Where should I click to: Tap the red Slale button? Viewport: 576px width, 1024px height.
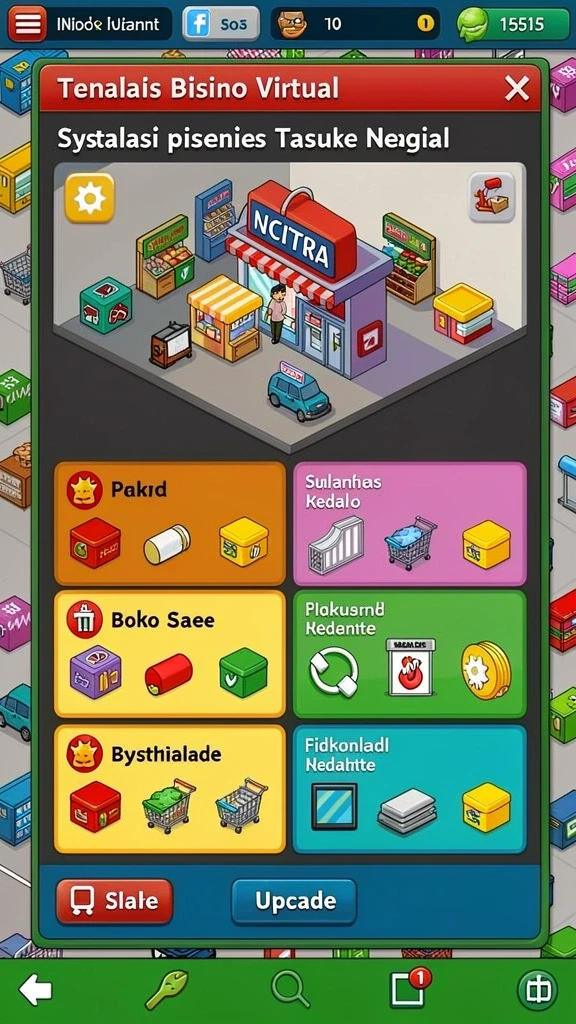click(x=114, y=901)
